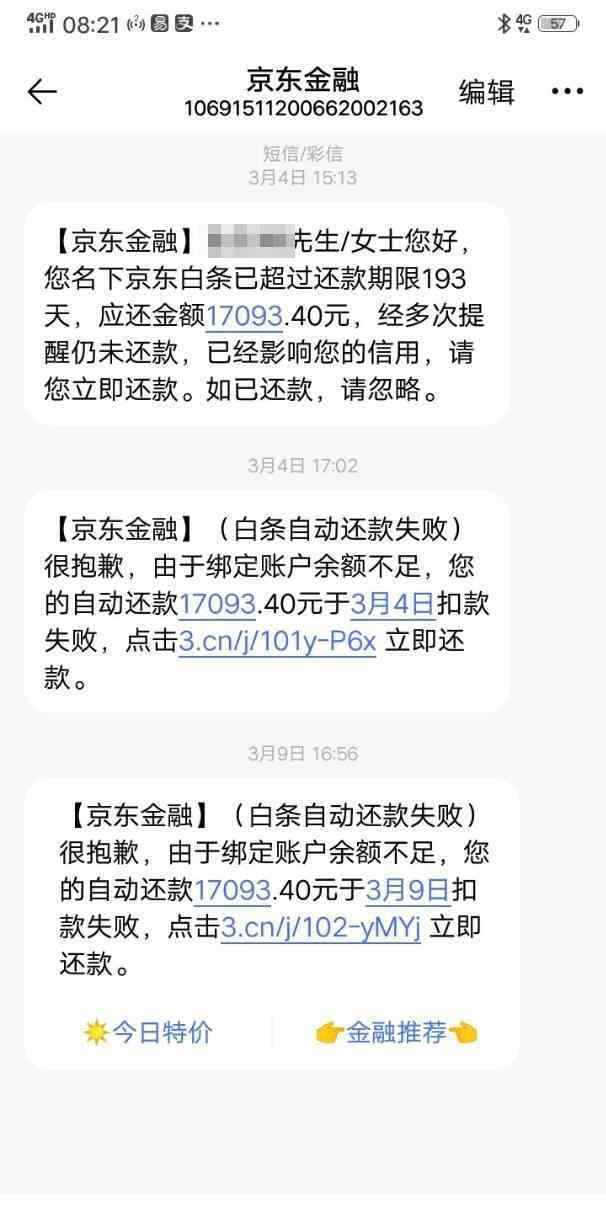Go back using the top-left arrow
This screenshot has height=1215, width=606.
(x=42, y=92)
